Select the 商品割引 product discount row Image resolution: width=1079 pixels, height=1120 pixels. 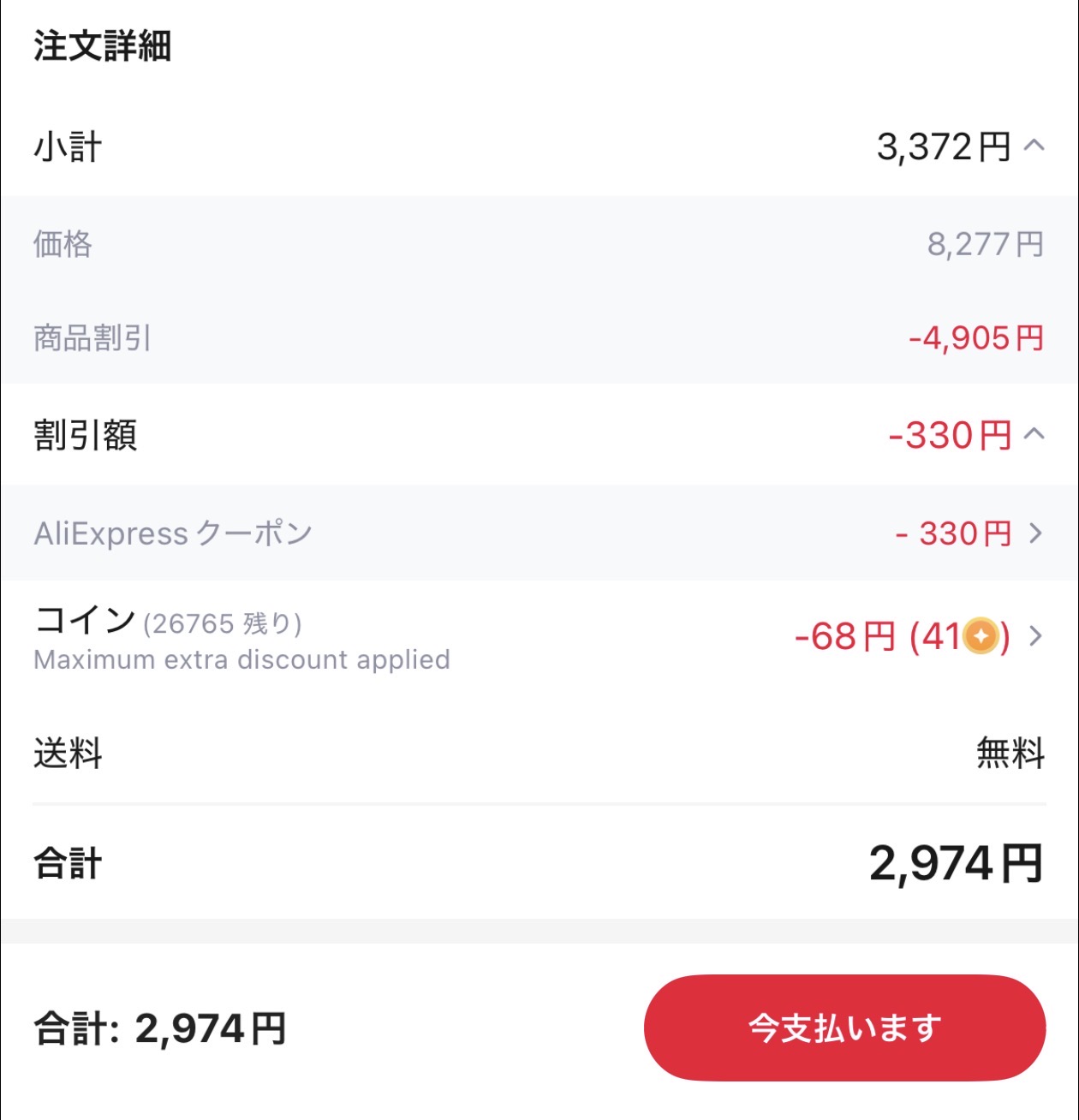click(x=92, y=339)
